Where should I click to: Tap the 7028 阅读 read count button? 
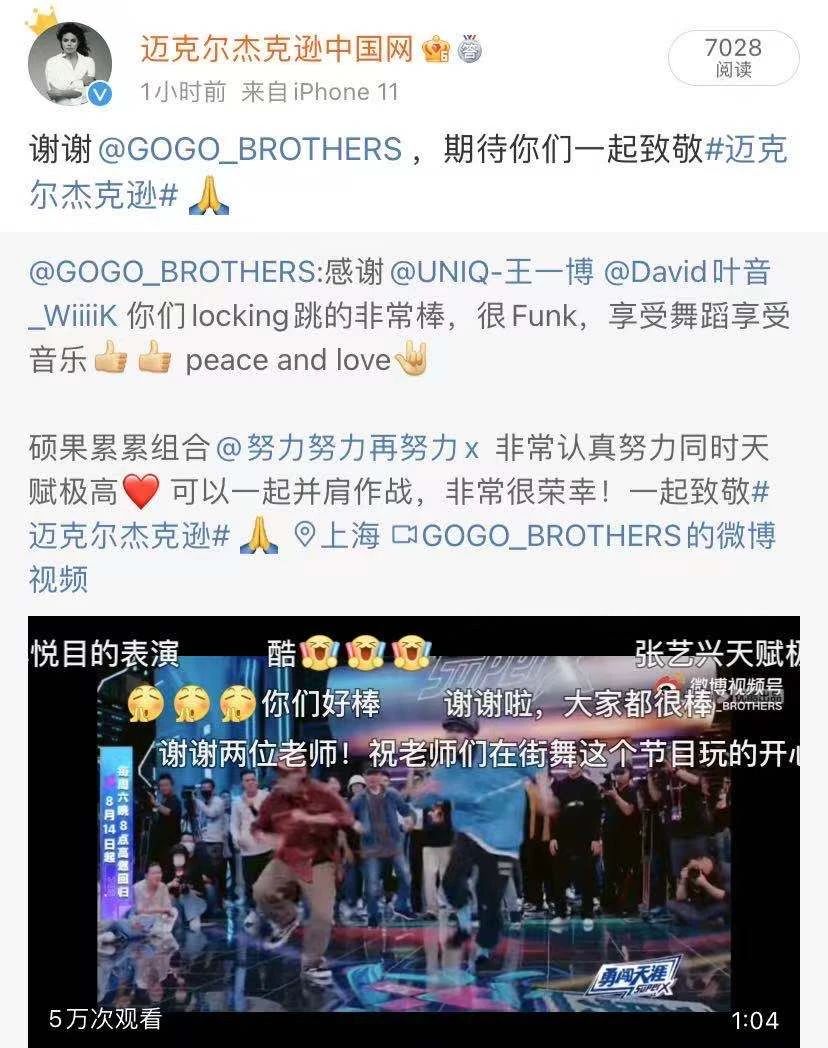(x=733, y=57)
